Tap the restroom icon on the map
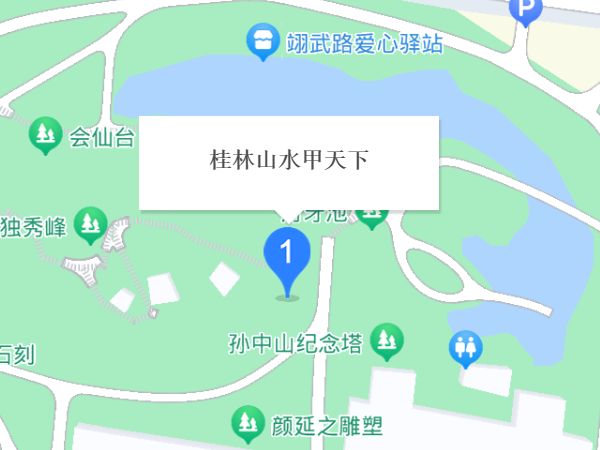 coord(465,349)
